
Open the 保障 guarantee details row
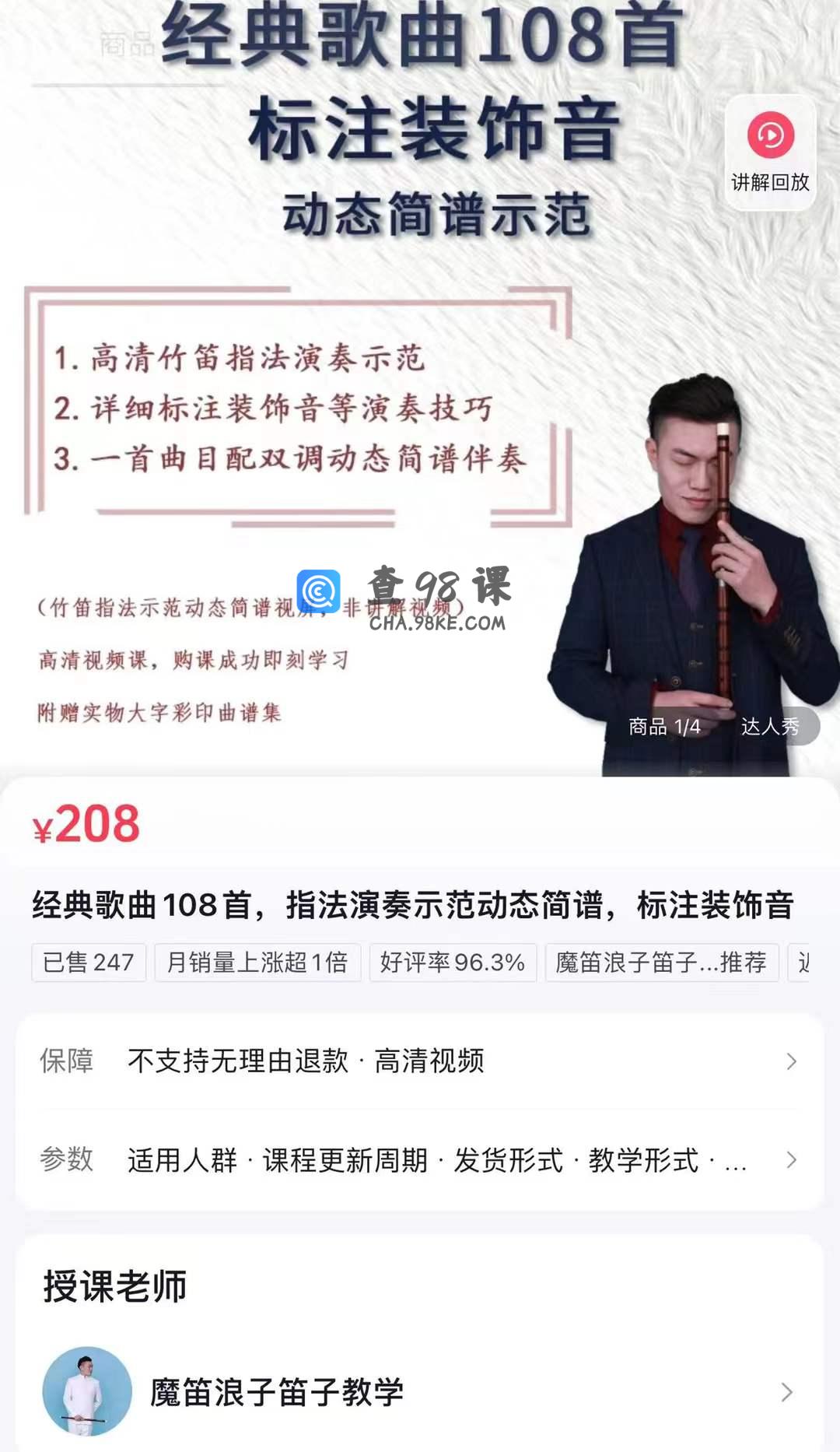pyautogui.click(x=420, y=1061)
